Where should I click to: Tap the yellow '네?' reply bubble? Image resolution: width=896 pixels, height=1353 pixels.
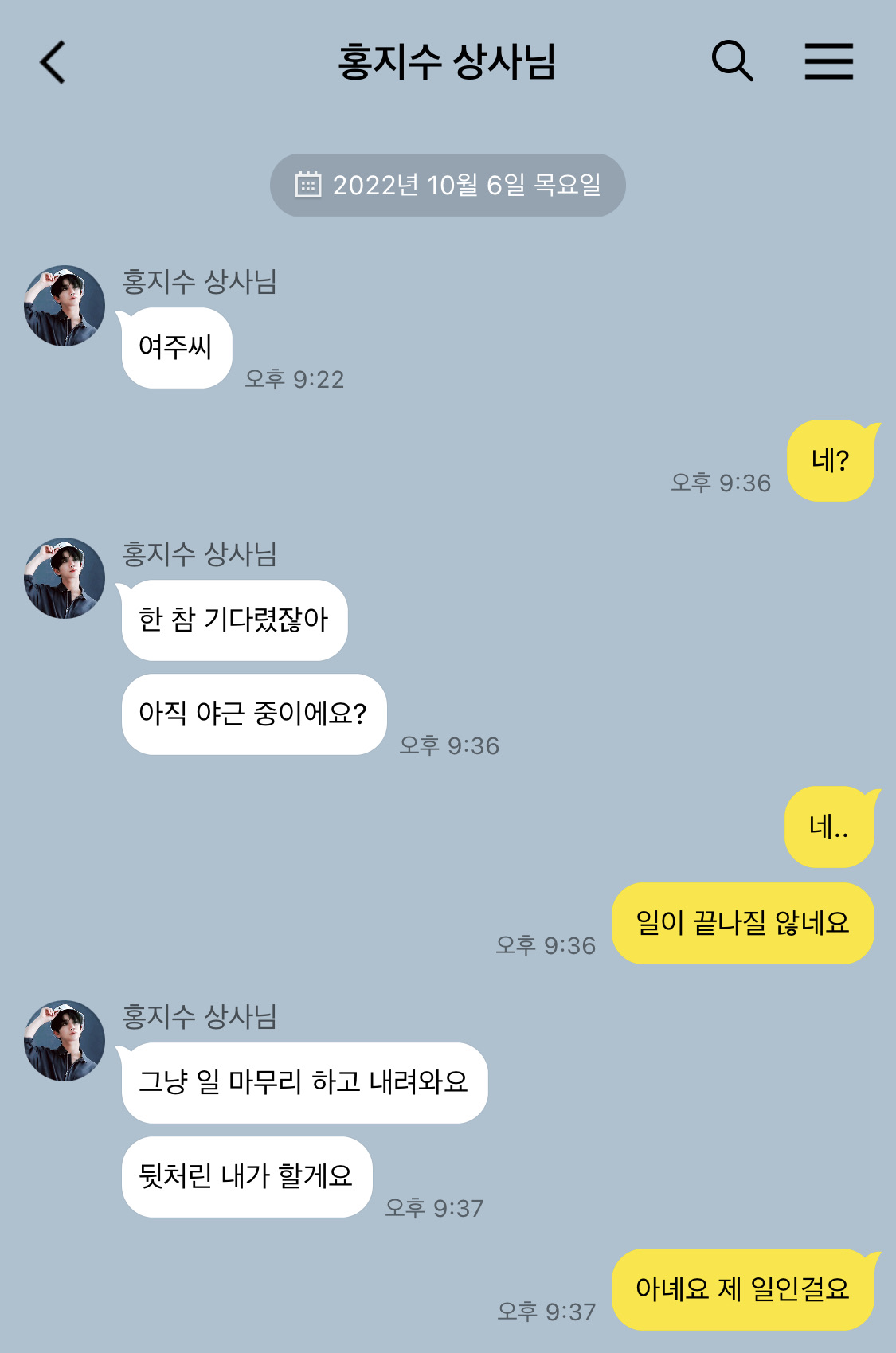click(831, 457)
